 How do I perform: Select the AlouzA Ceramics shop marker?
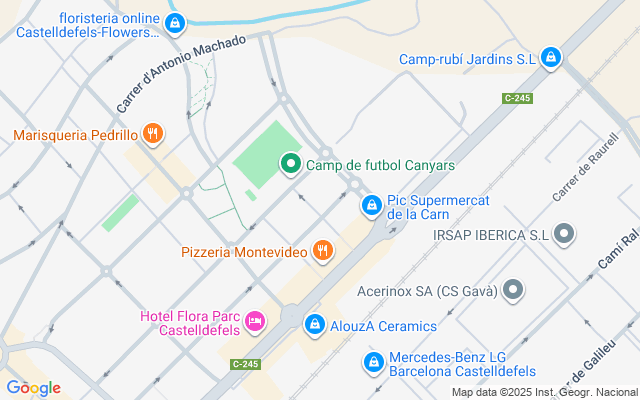pyautogui.click(x=314, y=326)
